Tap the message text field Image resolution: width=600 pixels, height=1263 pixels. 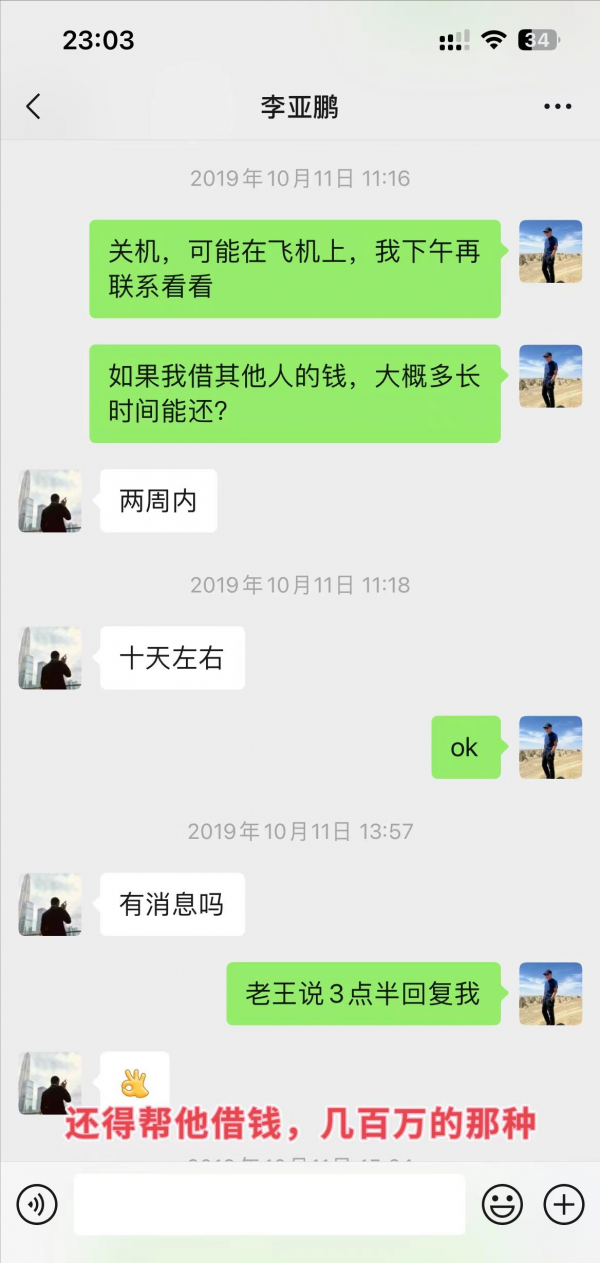pyautogui.click(x=269, y=1204)
